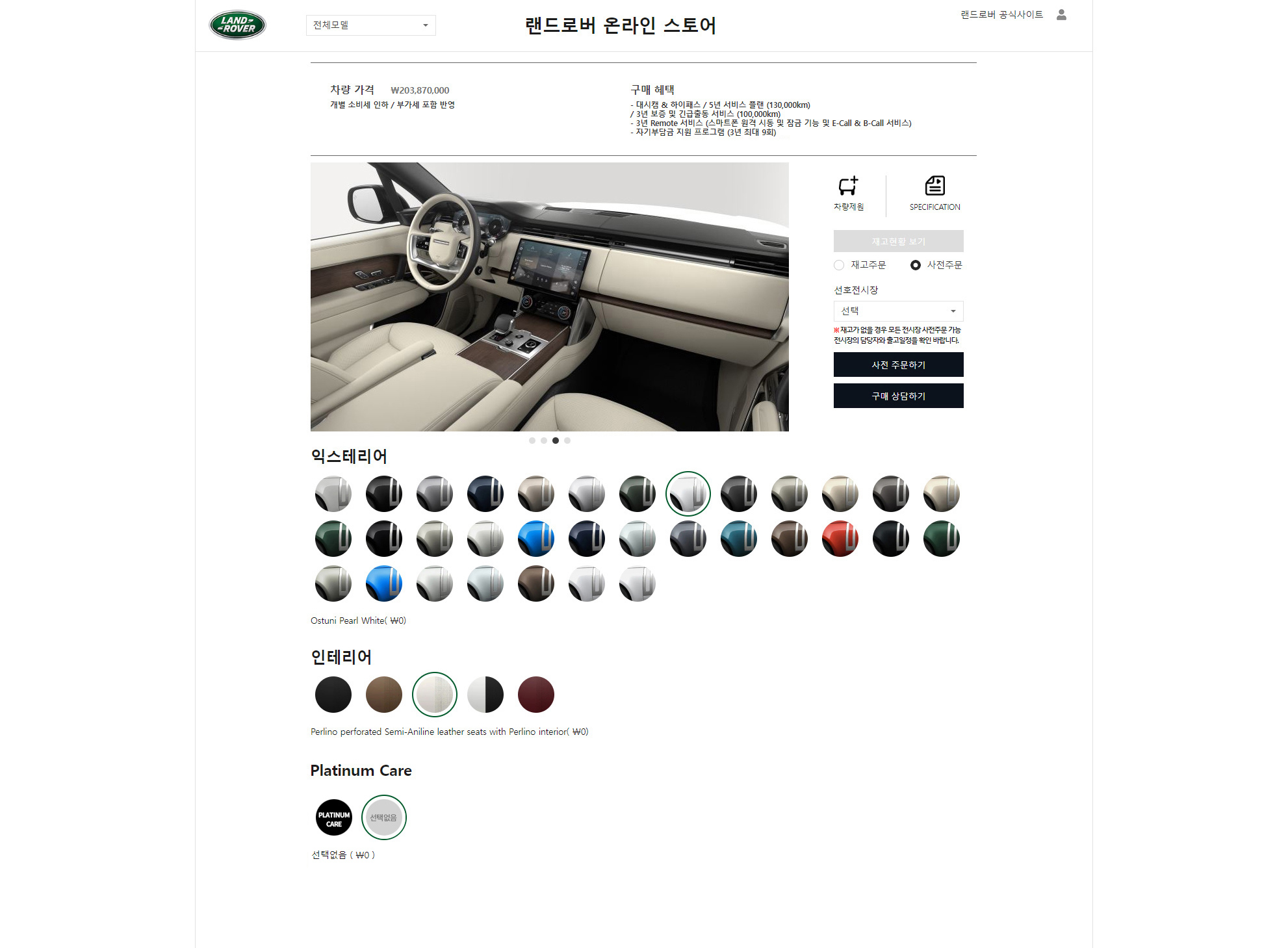The height and width of the screenshot is (948, 1288).
Task: Select the 사전주문 radio option
Action: [x=915, y=265]
